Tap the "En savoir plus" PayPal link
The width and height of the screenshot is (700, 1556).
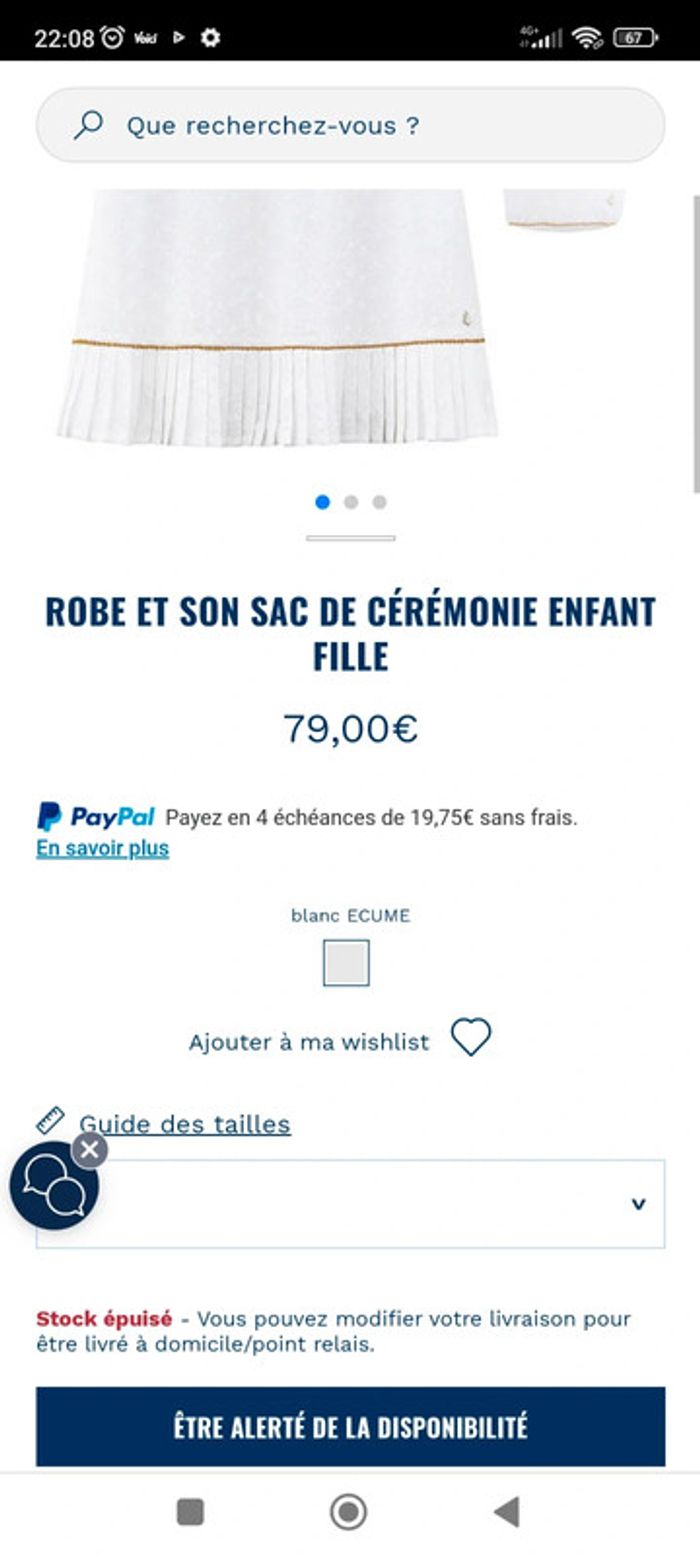pos(102,849)
